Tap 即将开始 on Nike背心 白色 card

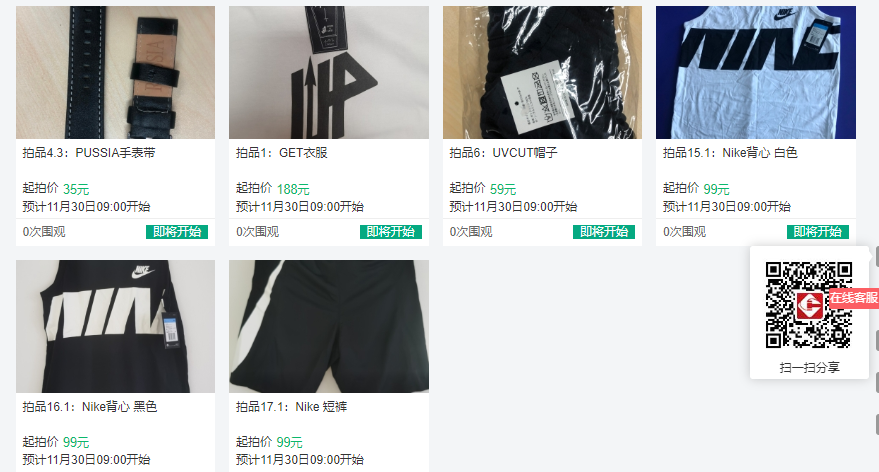817,232
